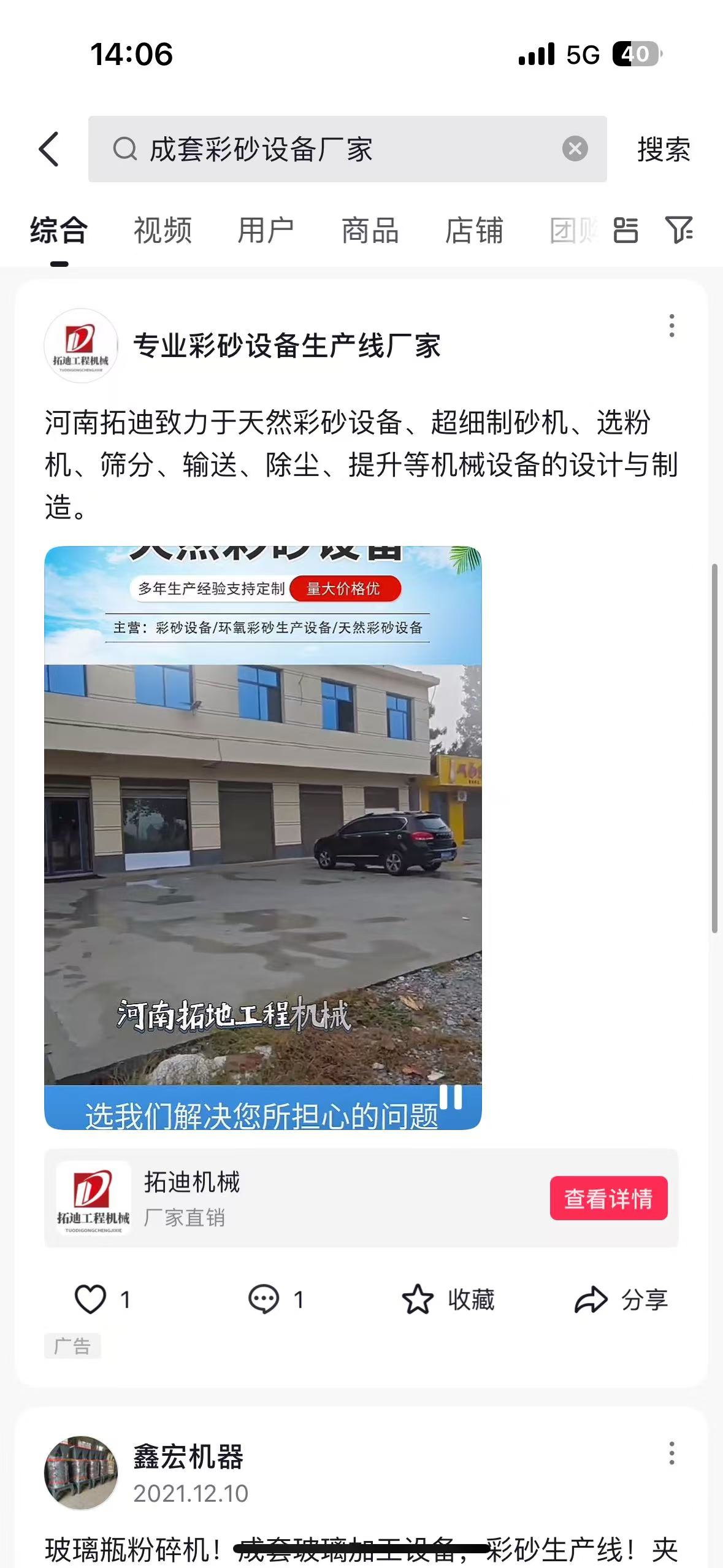This screenshot has width=723, height=1568.
Task: Tap the search box with 成套彩砂设备厂家
Action: click(331, 149)
